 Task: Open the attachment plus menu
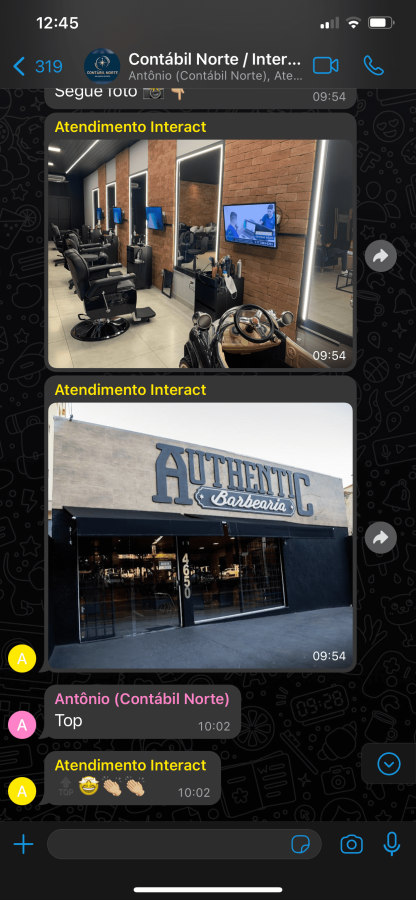coord(23,844)
